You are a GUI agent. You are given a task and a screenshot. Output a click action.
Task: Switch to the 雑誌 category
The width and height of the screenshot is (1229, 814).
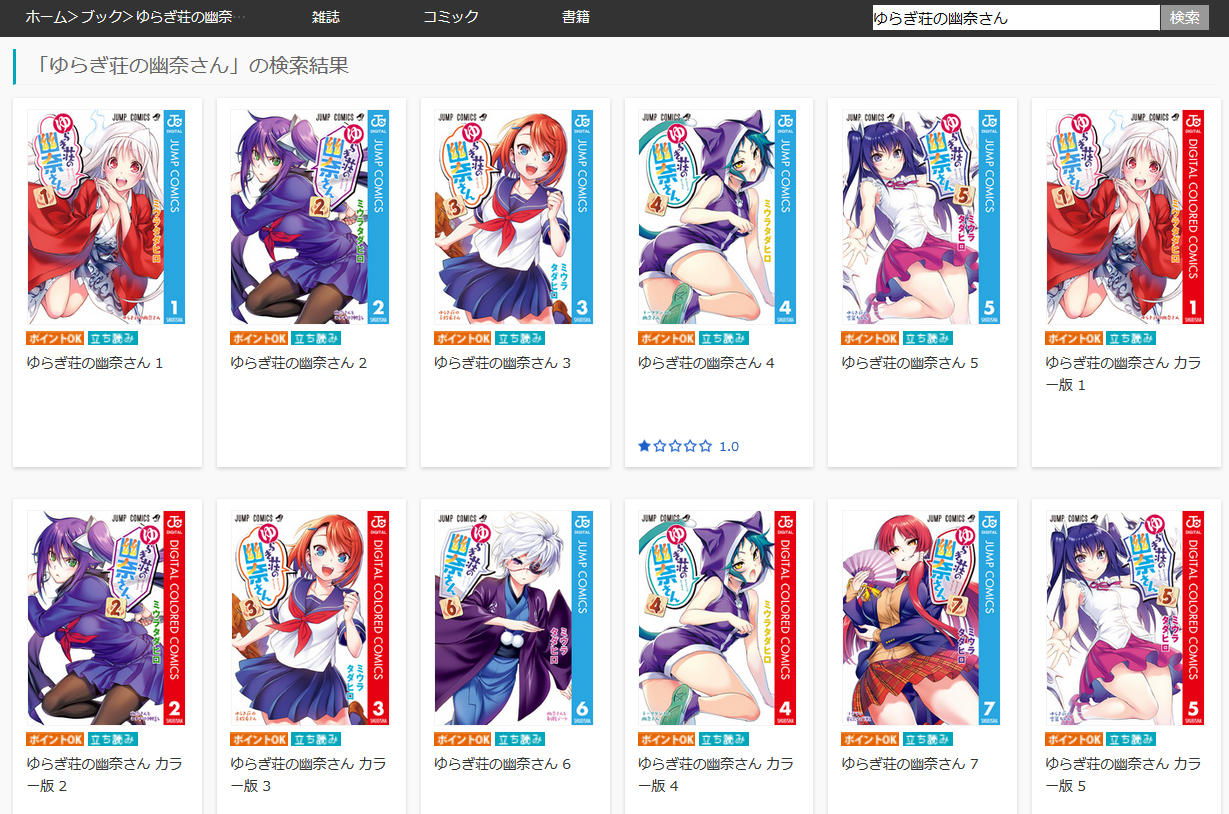(326, 17)
